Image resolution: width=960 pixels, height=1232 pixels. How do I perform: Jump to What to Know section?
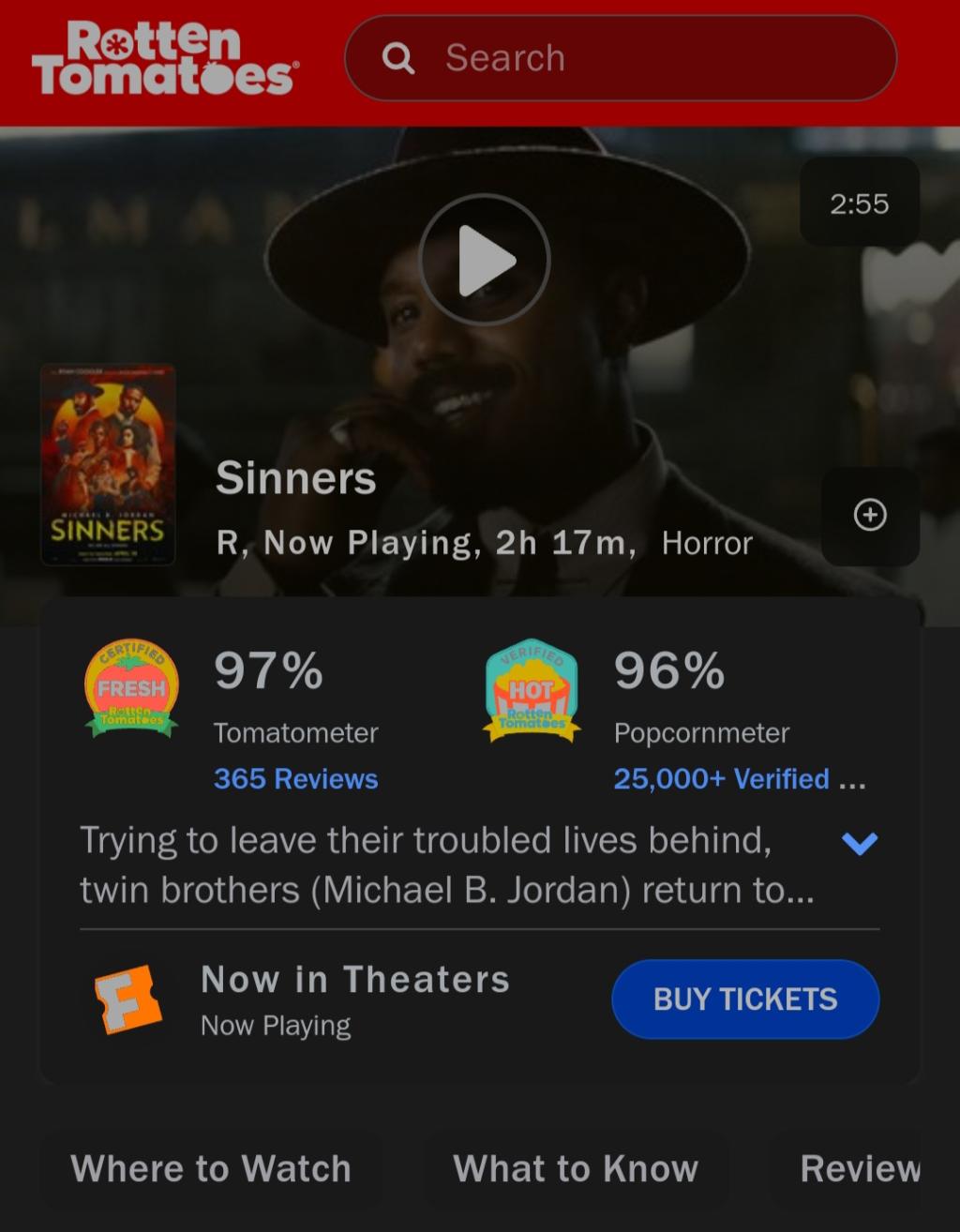(576, 1169)
